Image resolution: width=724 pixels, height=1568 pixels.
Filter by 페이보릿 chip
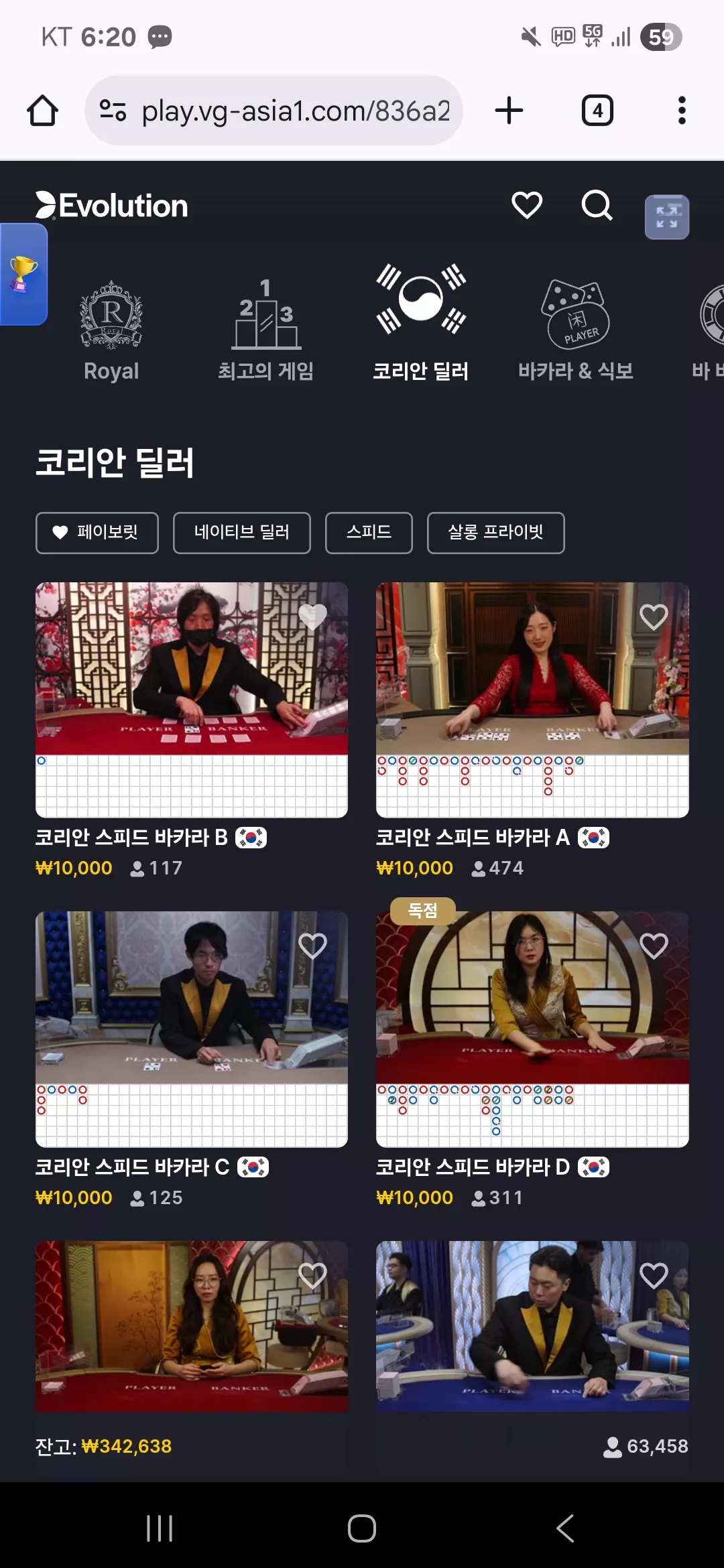point(97,533)
